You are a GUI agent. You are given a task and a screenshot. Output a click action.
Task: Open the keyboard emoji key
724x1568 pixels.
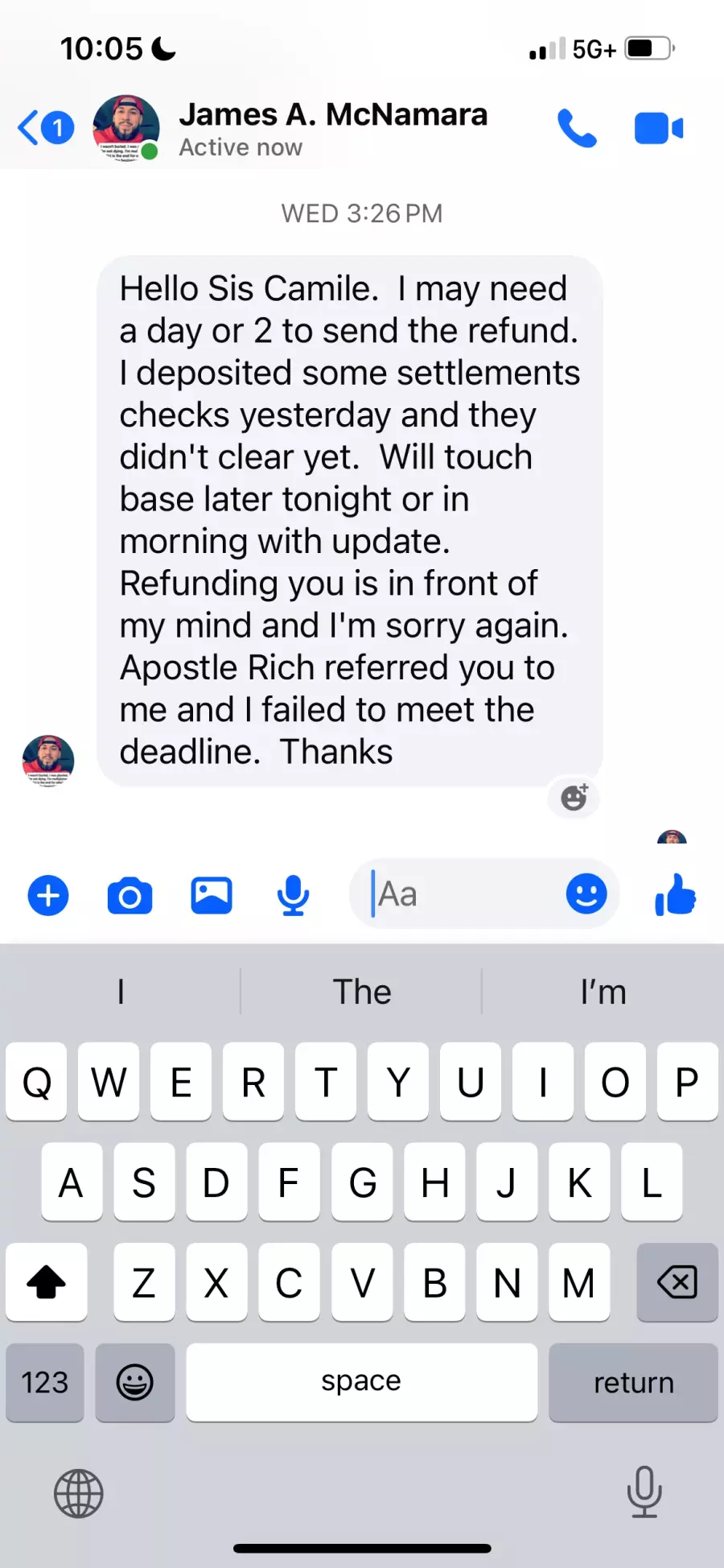coord(134,1382)
